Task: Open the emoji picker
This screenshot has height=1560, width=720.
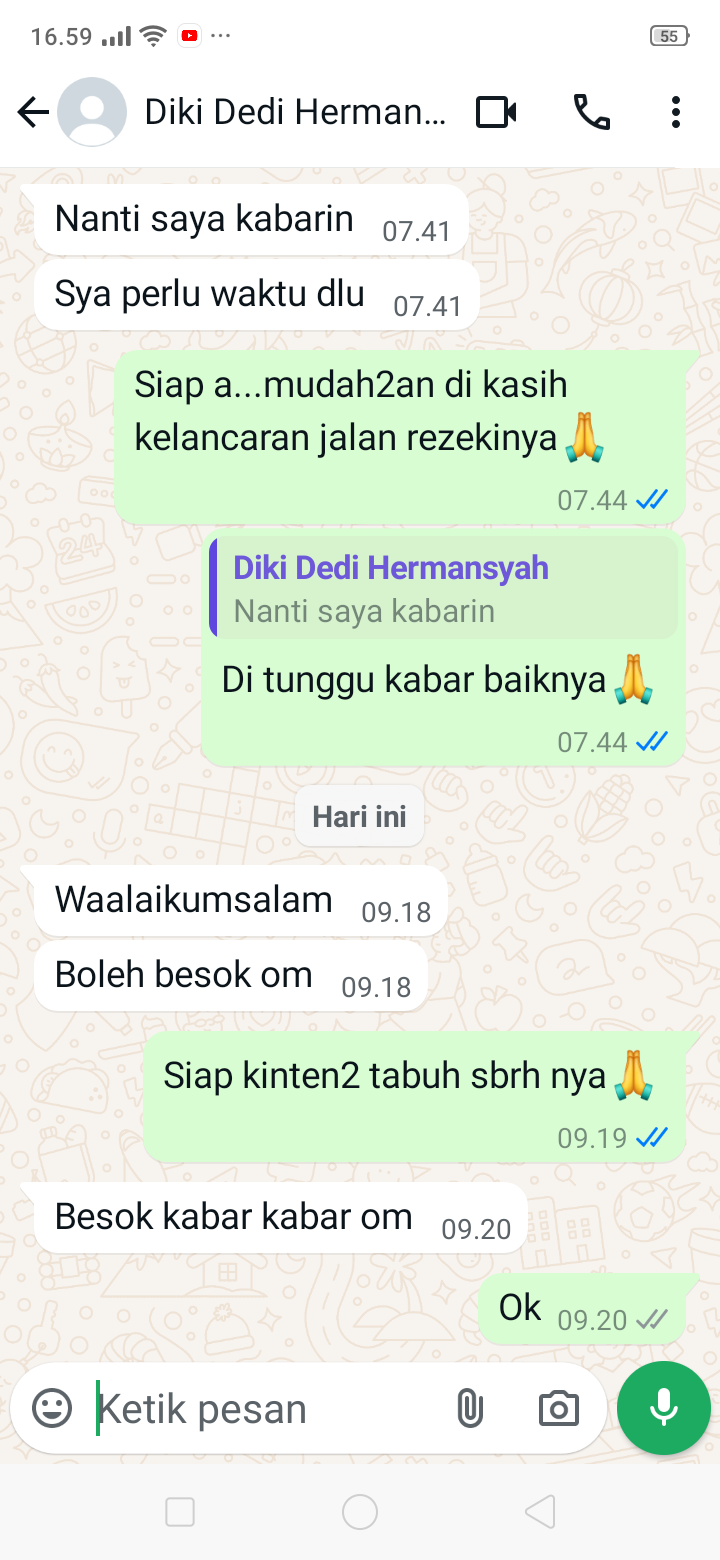Action: [x=52, y=1408]
